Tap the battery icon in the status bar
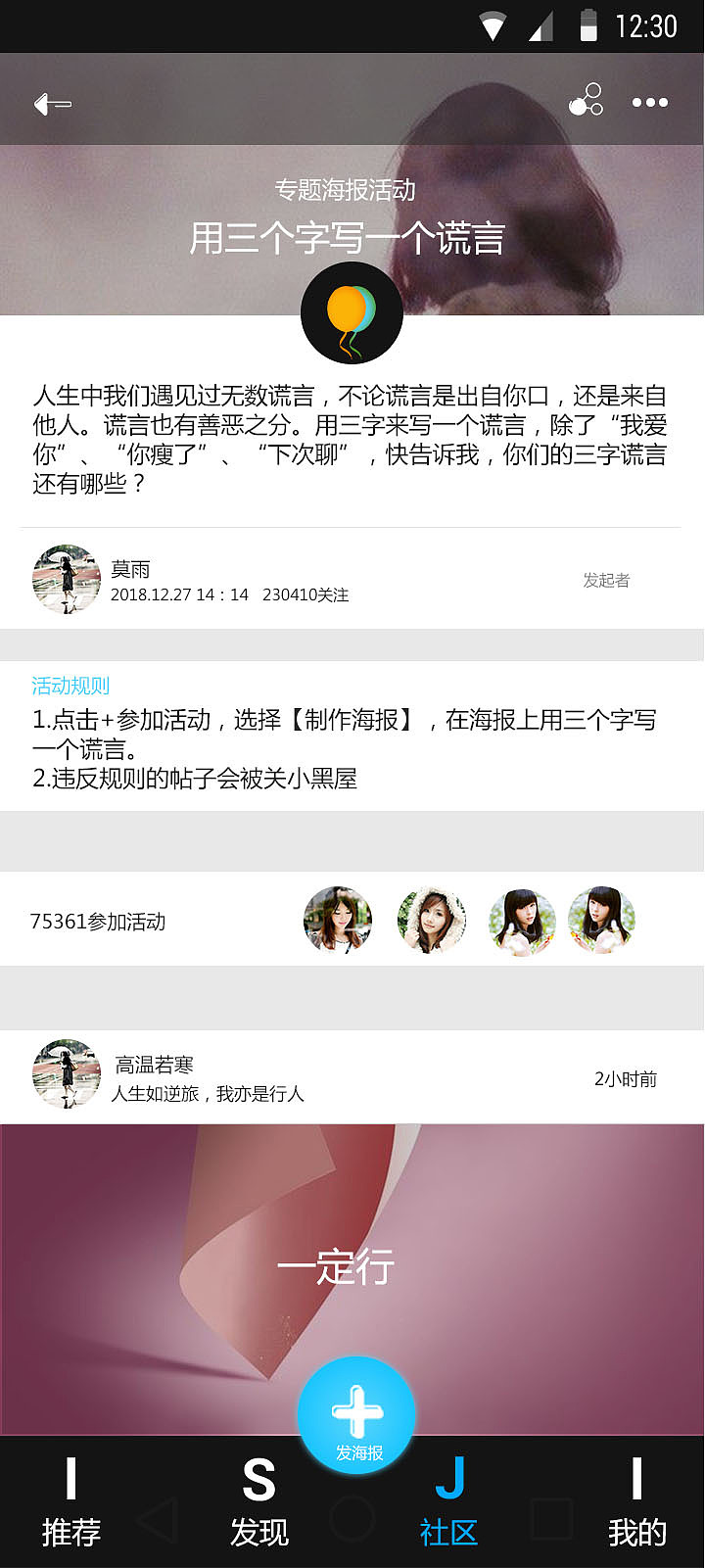 coord(587,25)
